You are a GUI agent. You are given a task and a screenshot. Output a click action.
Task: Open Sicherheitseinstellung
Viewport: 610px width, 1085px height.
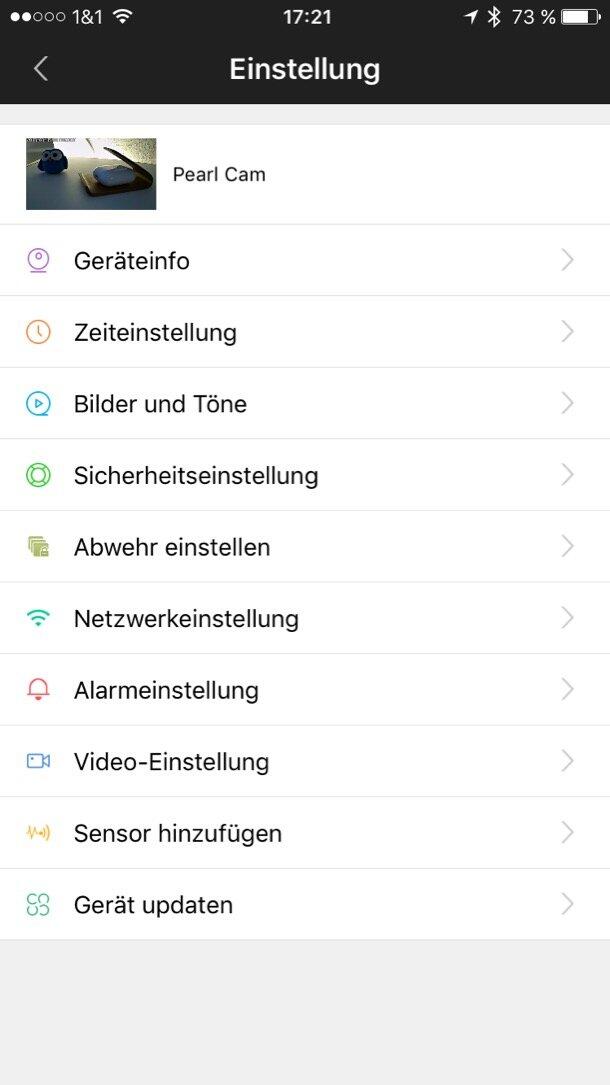coord(196,476)
